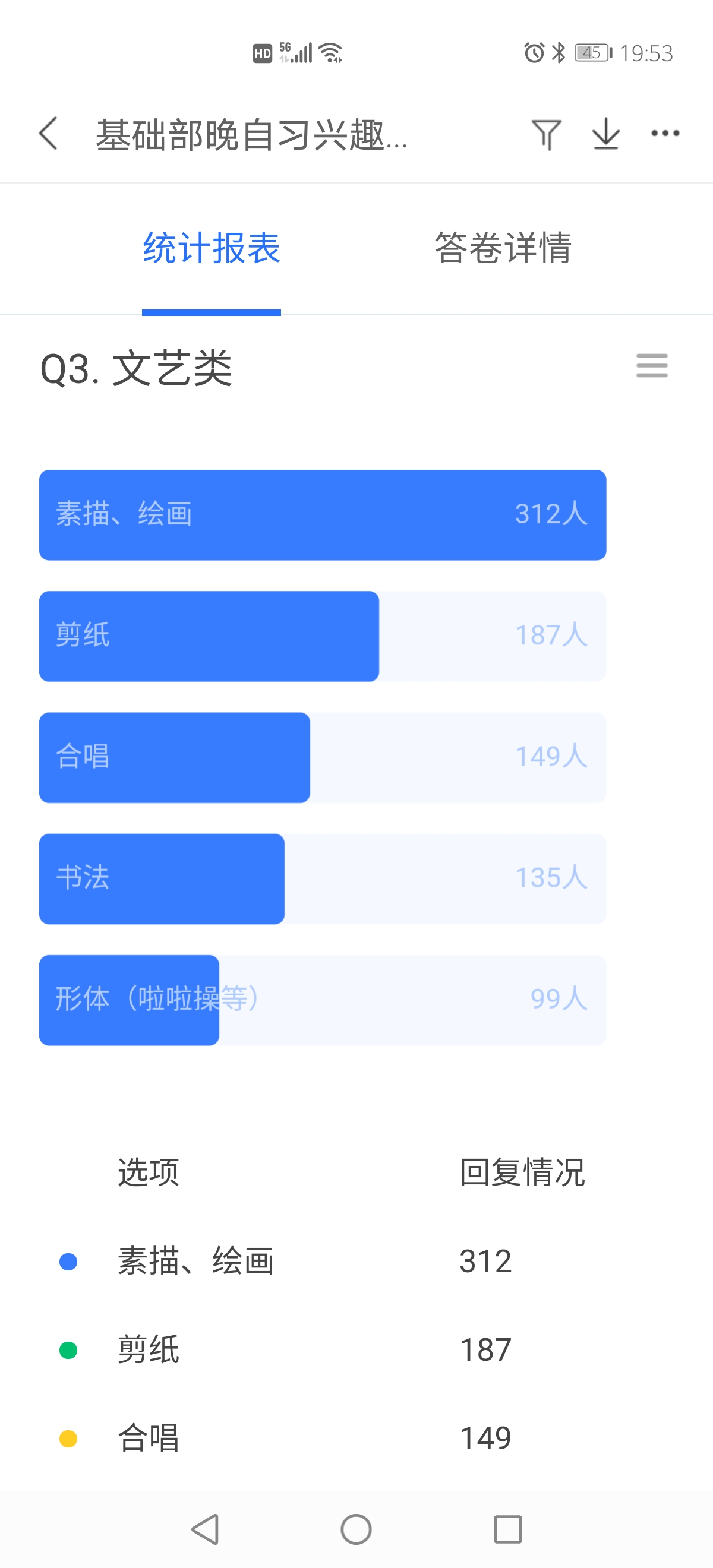
Task: Switch to the 答卷详情 tab
Action: pos(503,248)
